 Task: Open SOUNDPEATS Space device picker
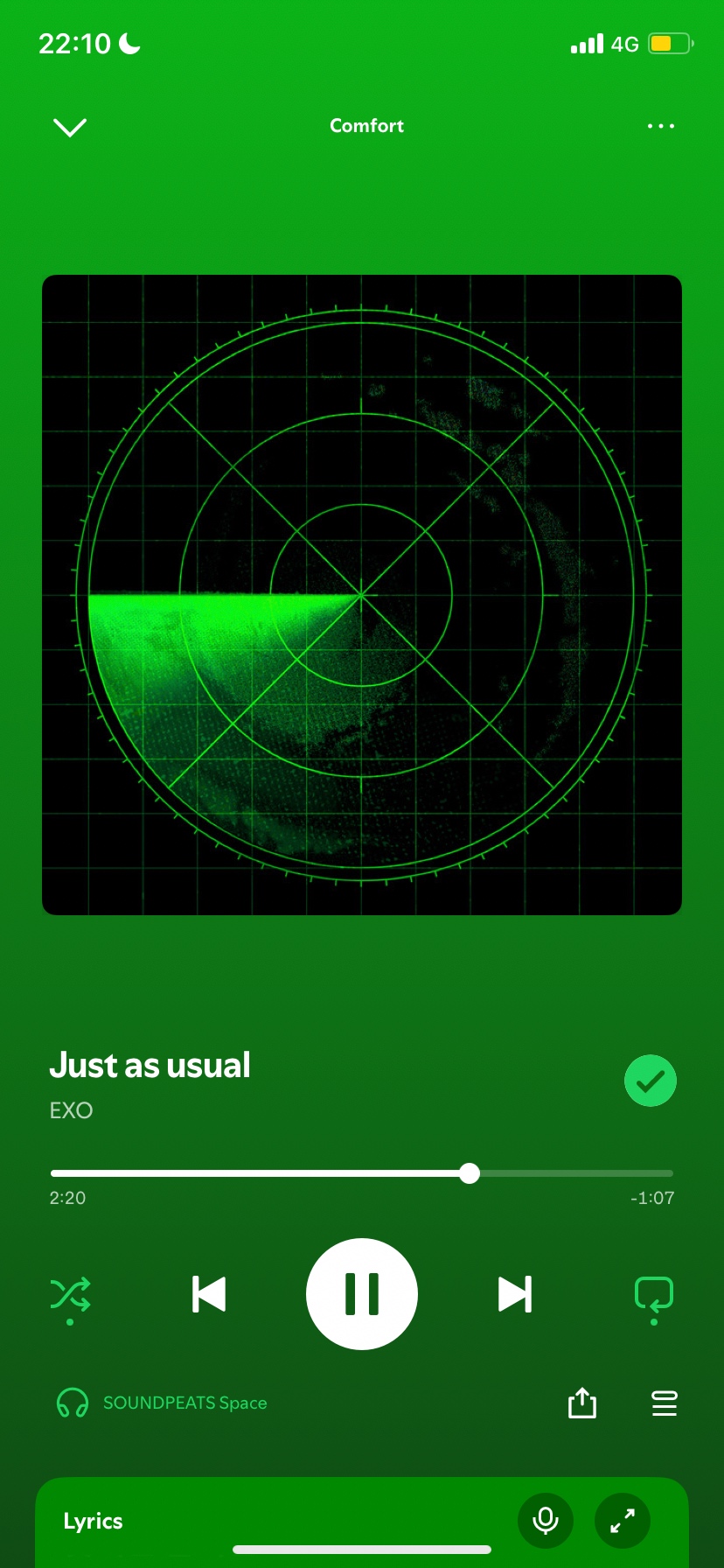(162, 1403)
